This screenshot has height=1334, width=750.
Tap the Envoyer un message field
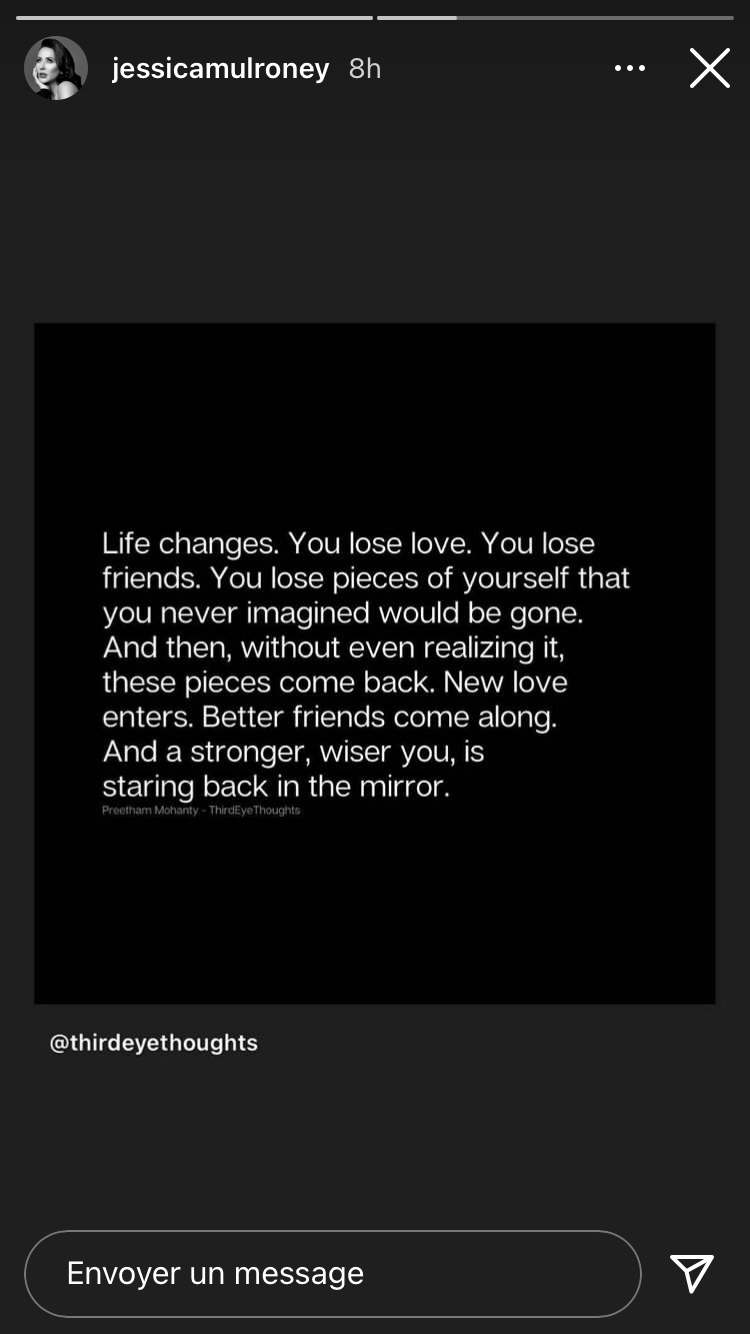pyautogui.click(x=332, y=1273)
